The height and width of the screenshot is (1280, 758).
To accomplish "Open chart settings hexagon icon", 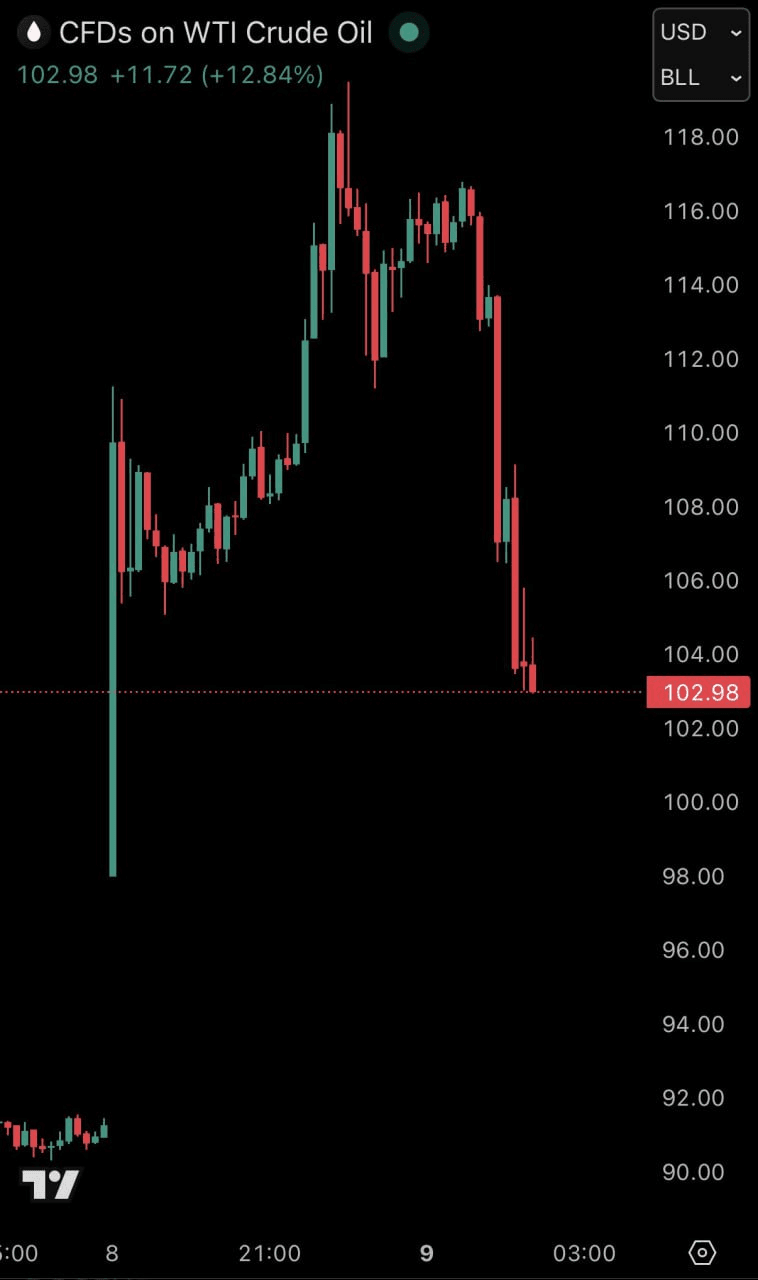I will click(703, 1252).
